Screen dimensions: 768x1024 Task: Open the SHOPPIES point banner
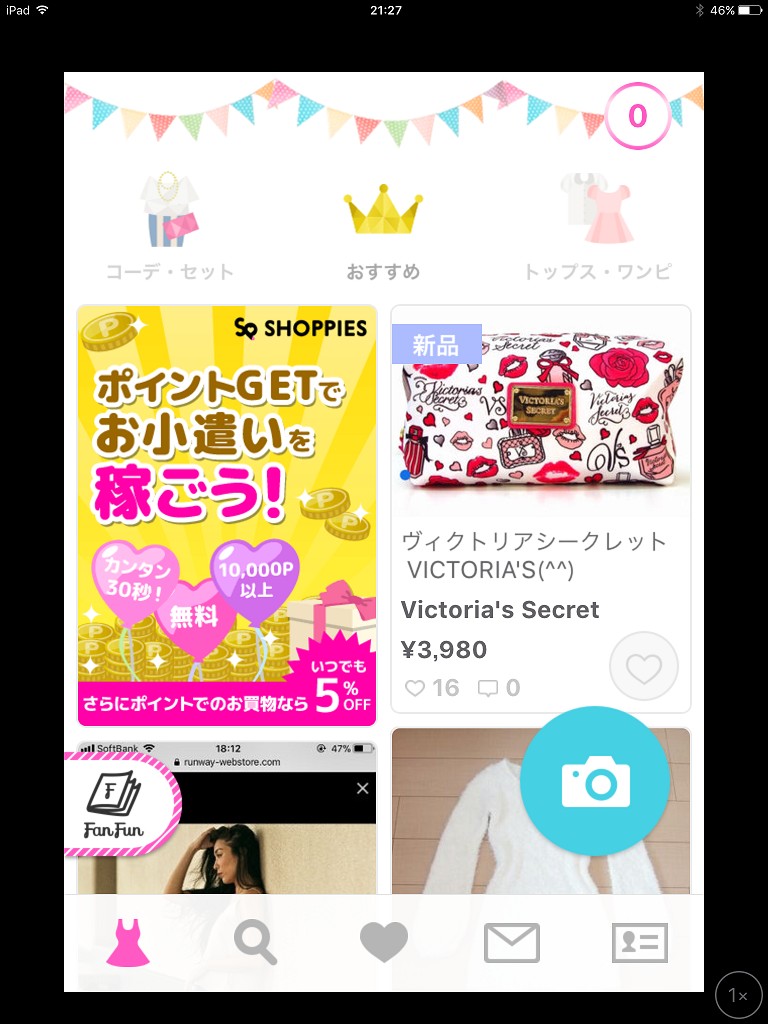227,515
